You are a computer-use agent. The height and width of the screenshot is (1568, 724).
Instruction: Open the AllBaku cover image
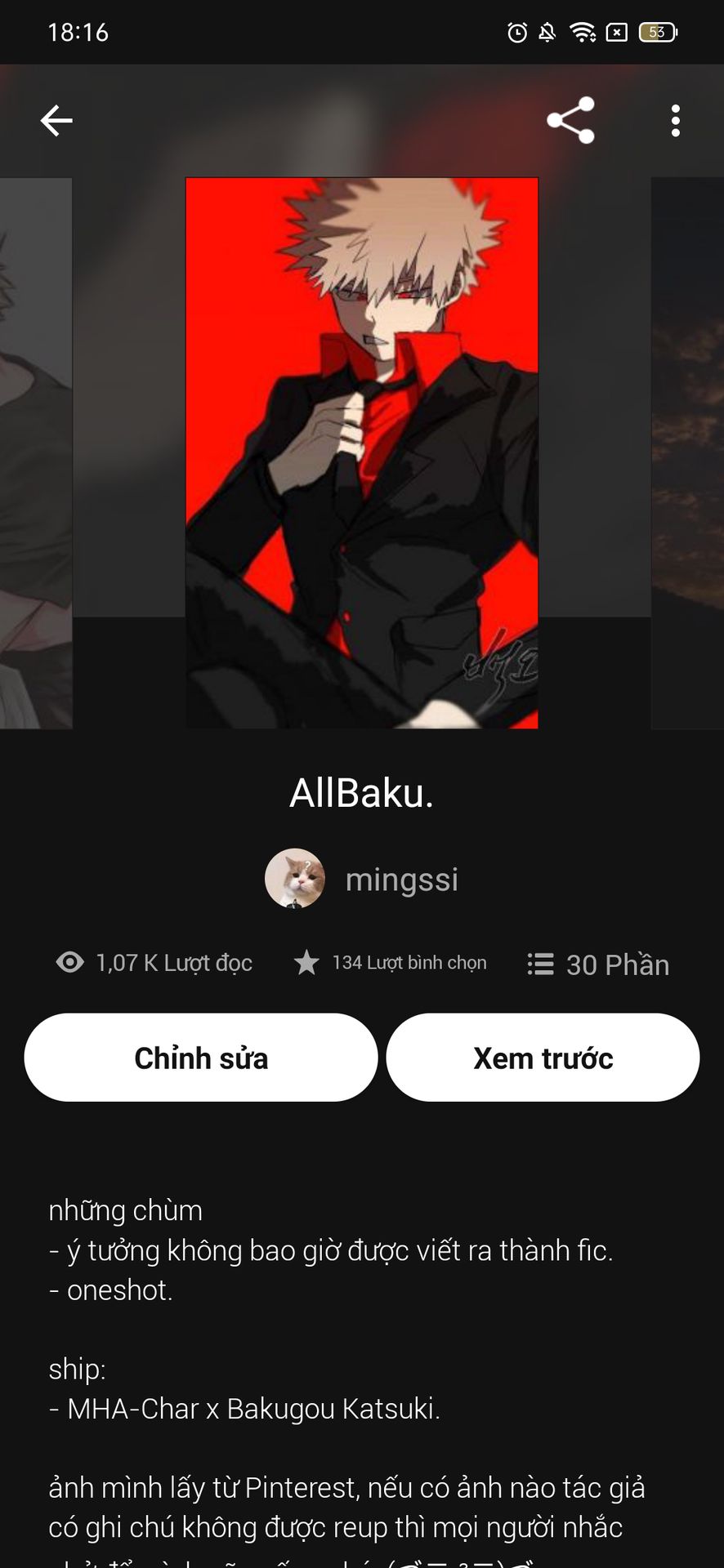pyautogui.click(x=362, y=453)
